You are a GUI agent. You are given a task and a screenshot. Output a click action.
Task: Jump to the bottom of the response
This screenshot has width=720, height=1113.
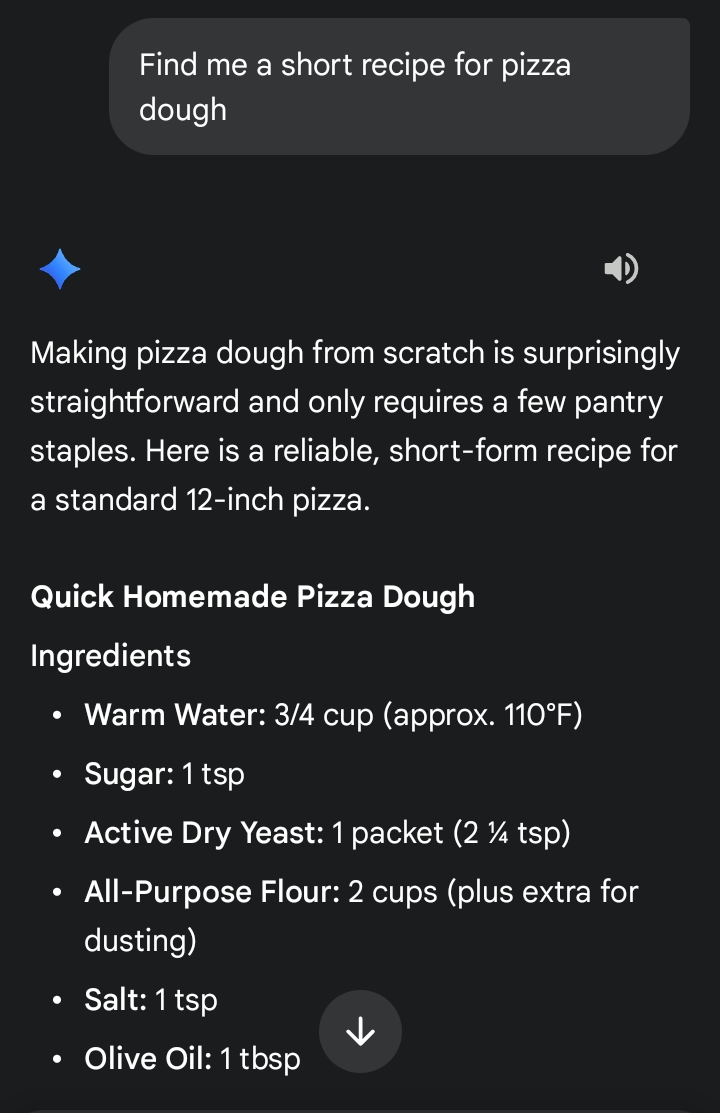(360, 1032)
